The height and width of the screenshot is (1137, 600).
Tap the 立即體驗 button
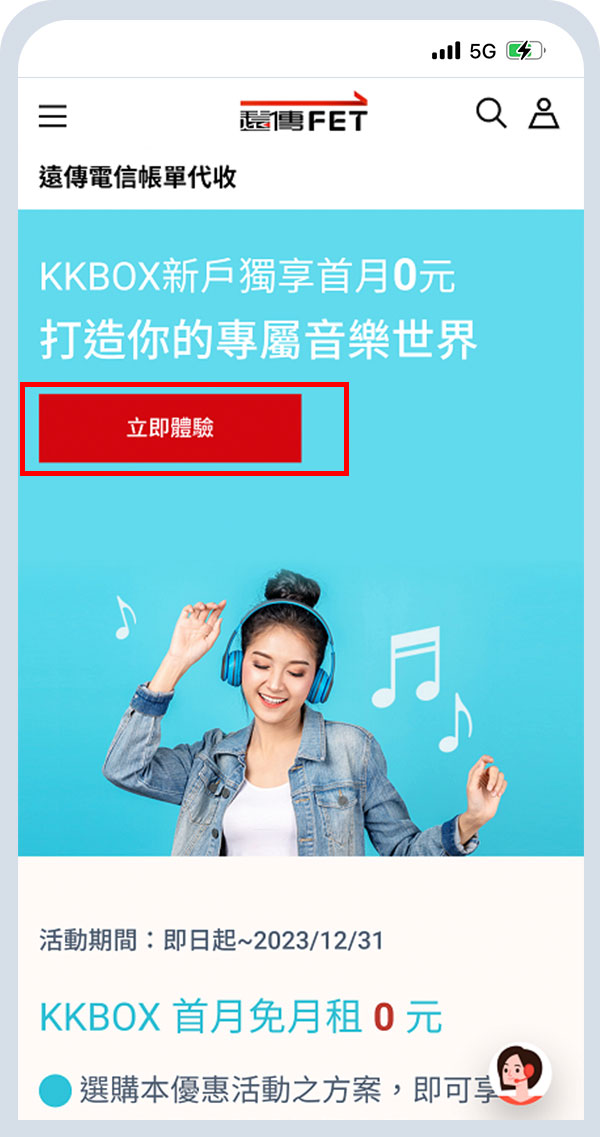pos(170,428)
